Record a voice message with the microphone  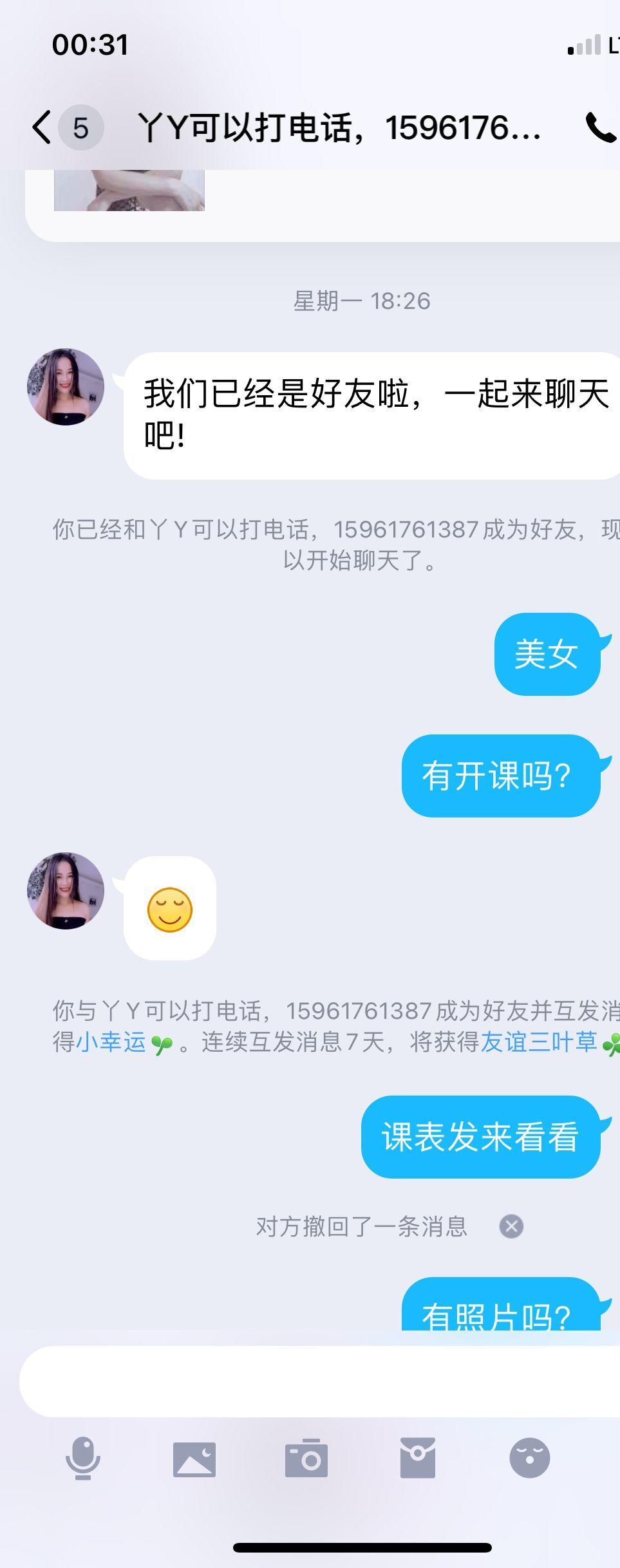point(83,1459)
